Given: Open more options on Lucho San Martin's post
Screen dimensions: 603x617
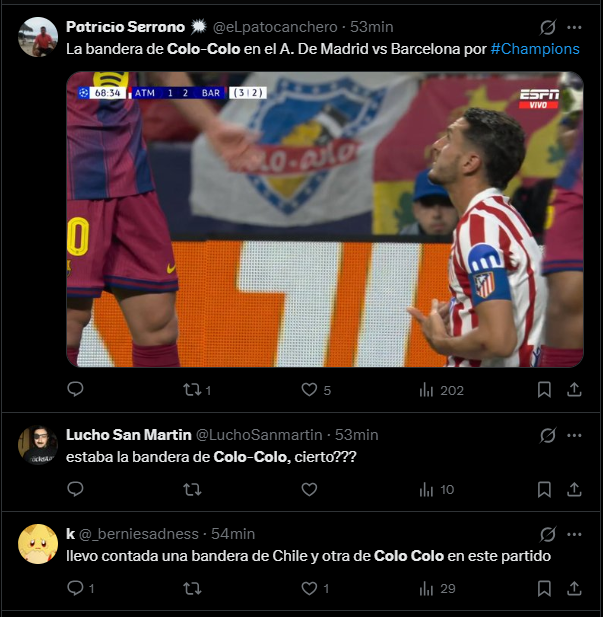Looking at the screenshot, I should (x=574, y=435).
